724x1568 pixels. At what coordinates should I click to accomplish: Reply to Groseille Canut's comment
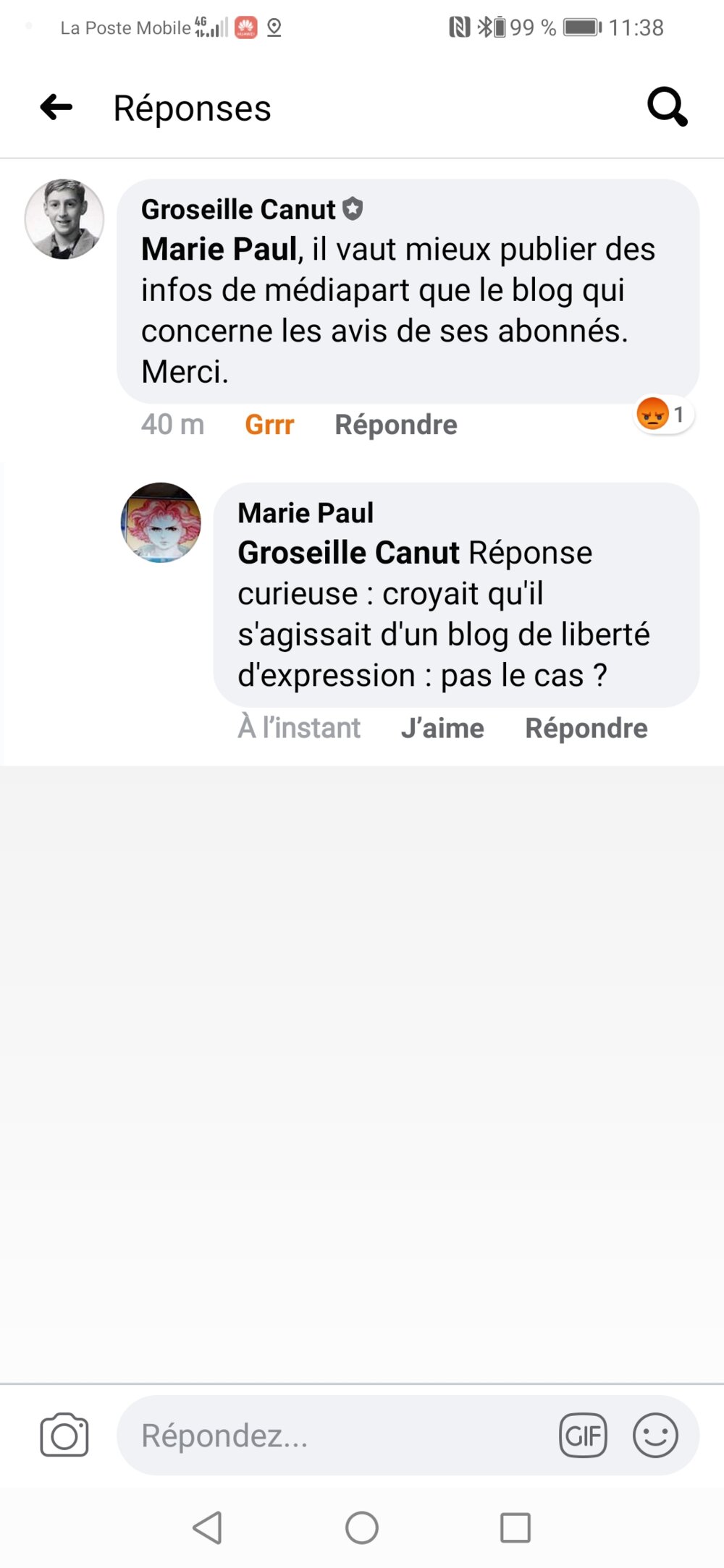(395, 425)
